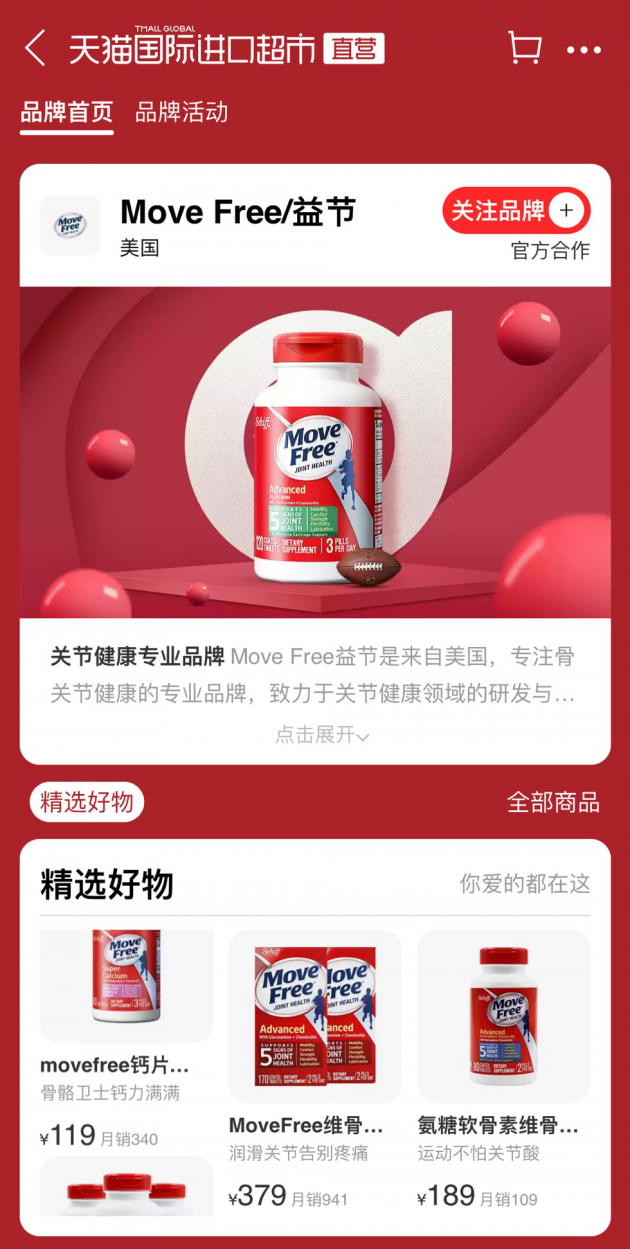Screen dimensions: 630x1249
Task: Open the Move Free brand banner
Action: tap(315, 452)
